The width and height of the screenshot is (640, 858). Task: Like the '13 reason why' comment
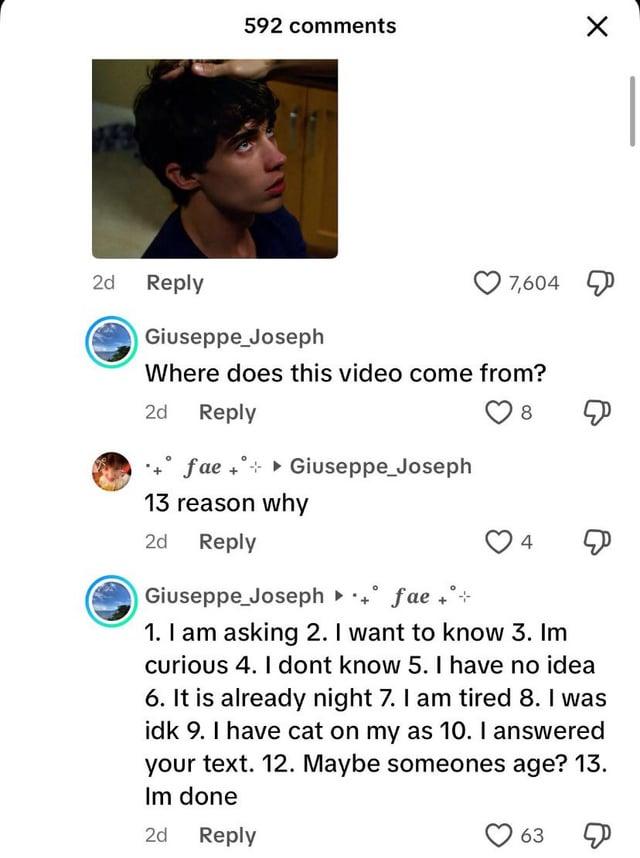[498, 542]
